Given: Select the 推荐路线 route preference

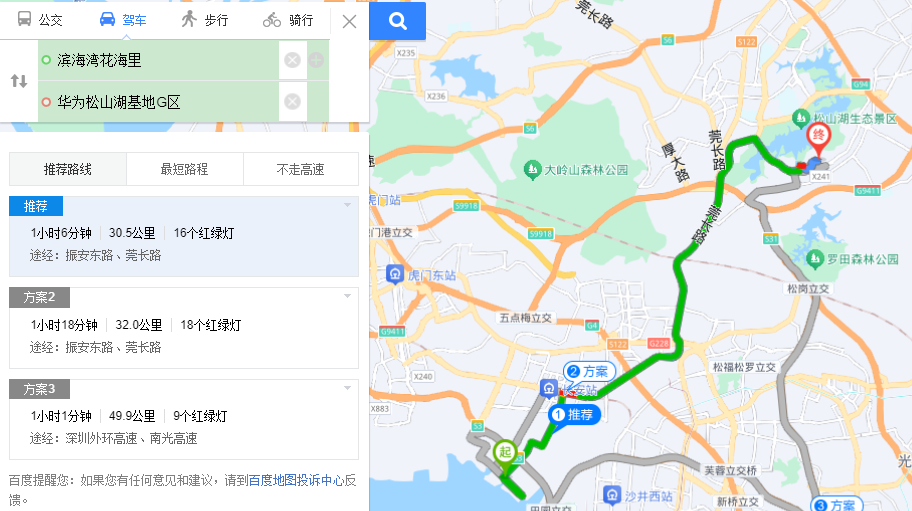Looking at the screenshot, I should (68, 170).
